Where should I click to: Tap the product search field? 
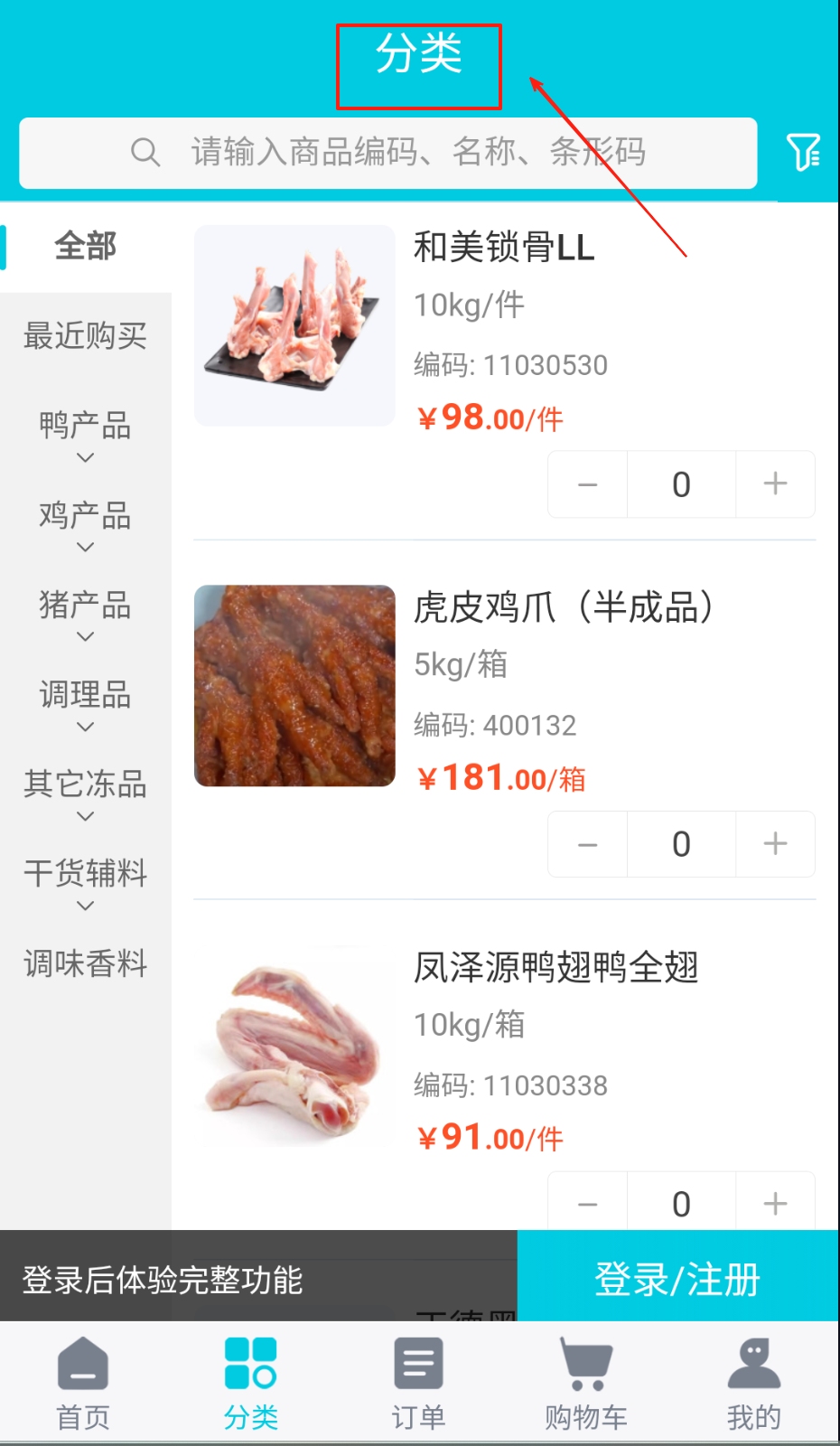tap(388, 152)
